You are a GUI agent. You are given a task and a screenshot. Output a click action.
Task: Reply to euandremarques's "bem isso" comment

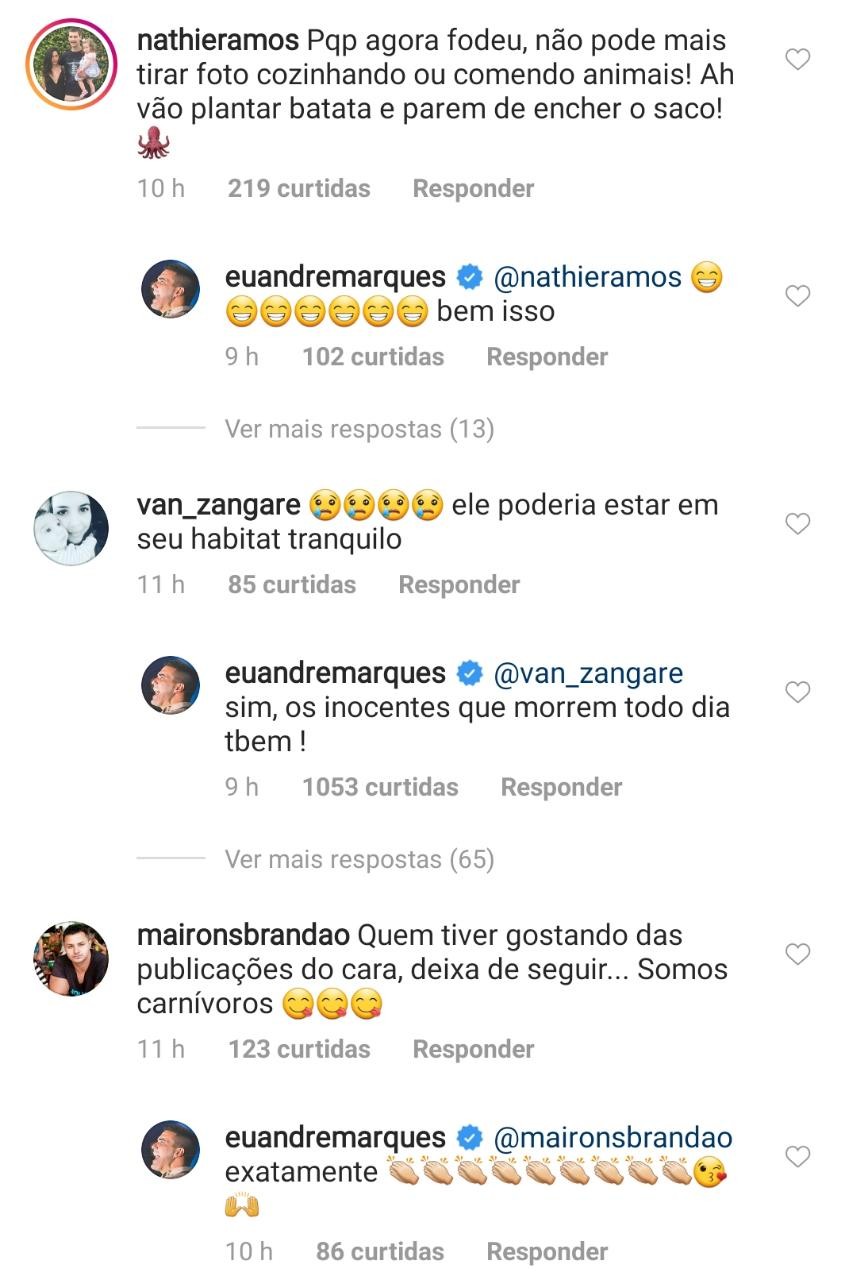pos(547,357)
